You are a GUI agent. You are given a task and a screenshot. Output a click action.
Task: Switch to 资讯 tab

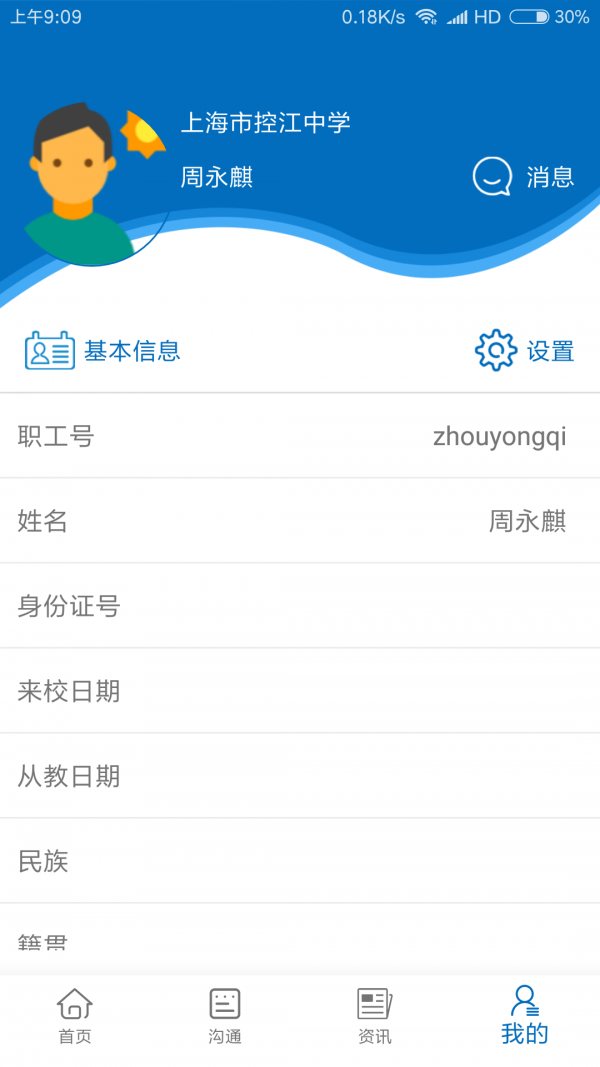(x=375, y=1016)
